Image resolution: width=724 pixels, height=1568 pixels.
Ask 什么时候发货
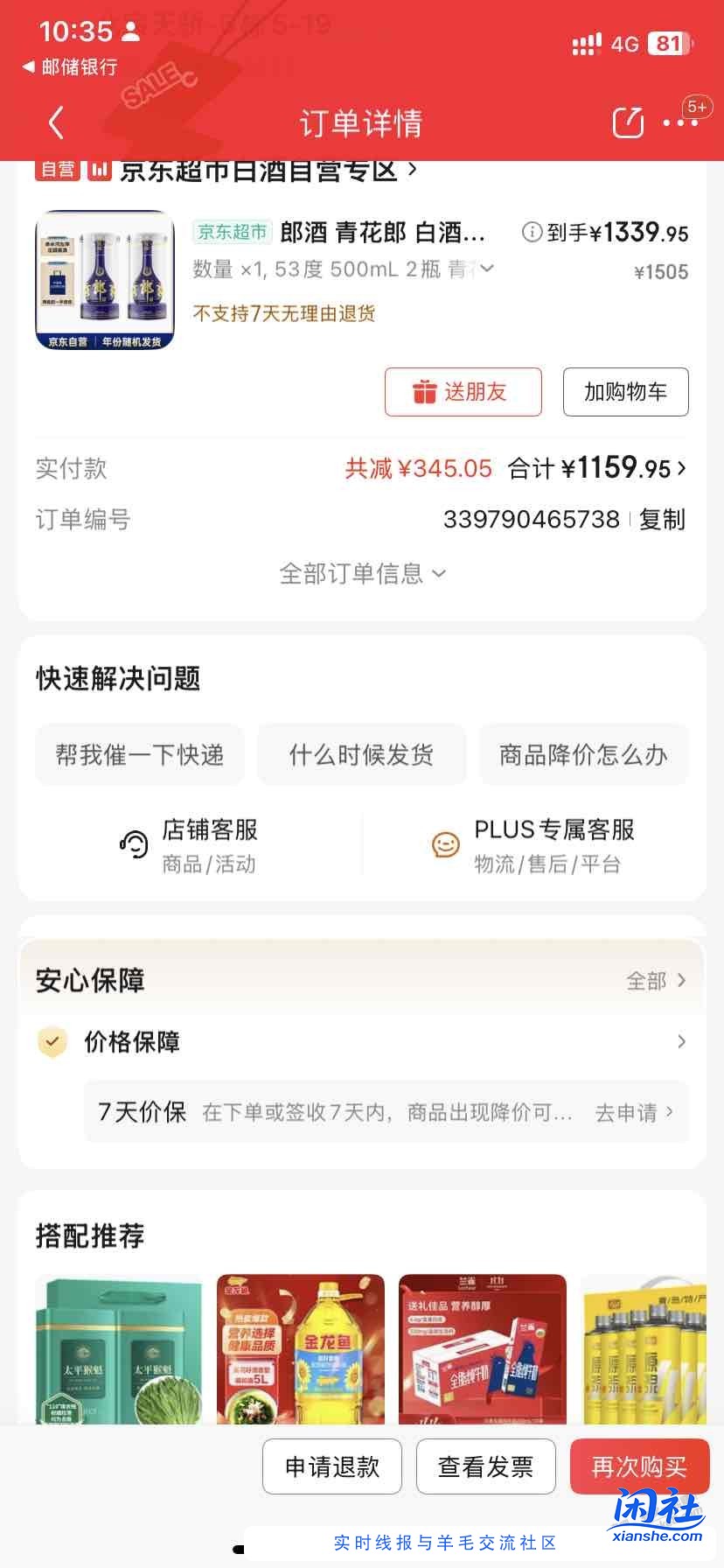pyautogui.click(x=361, y=754)
